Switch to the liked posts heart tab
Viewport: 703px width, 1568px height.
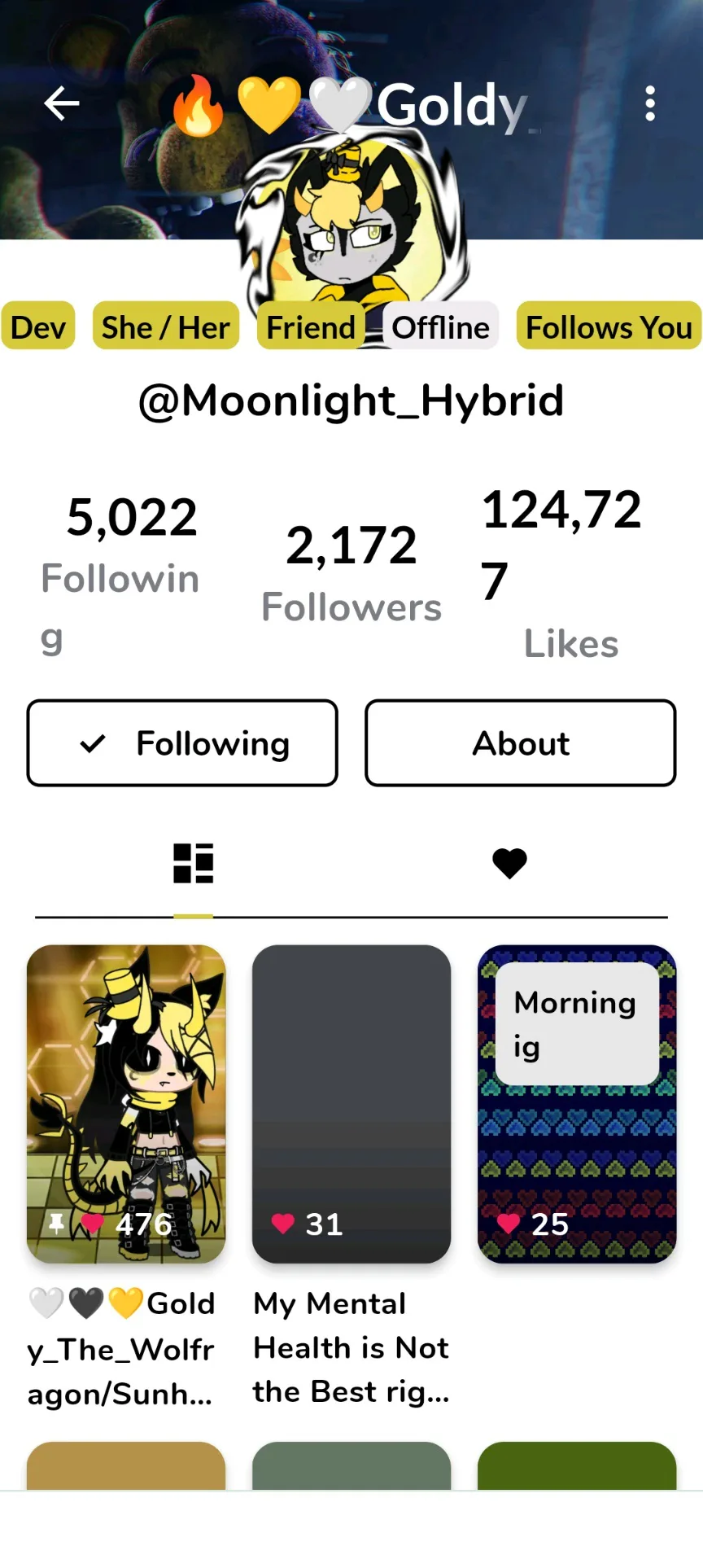pos(510,863)
